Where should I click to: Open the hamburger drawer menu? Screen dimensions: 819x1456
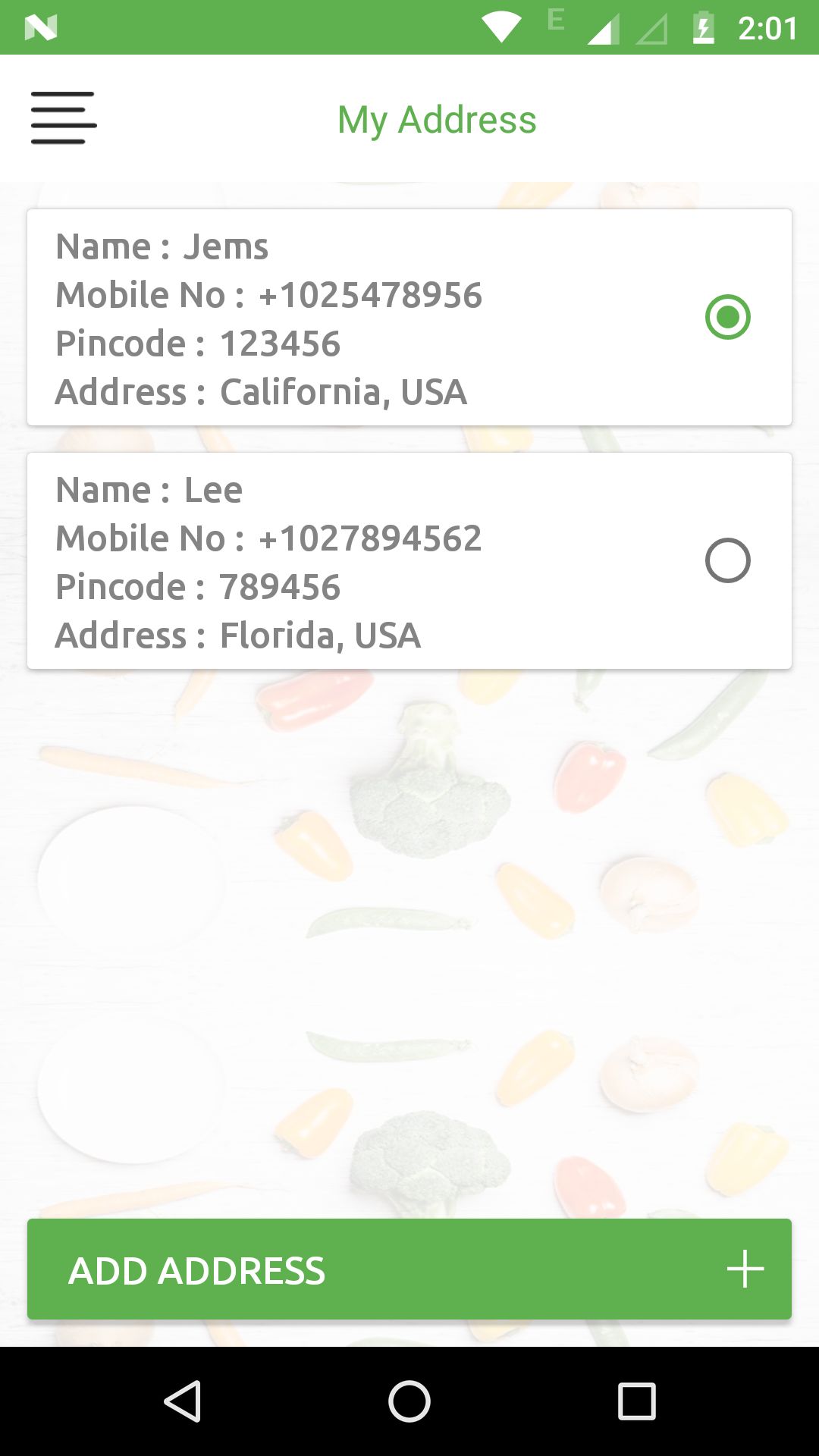(x=64, y=118)
